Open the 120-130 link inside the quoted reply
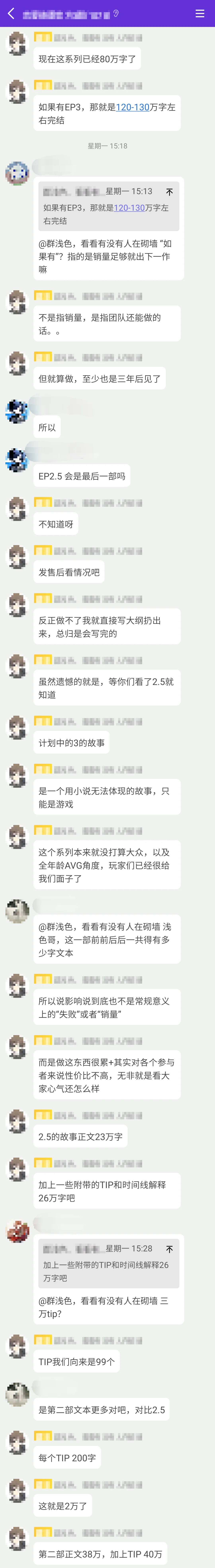 point(129,207)
